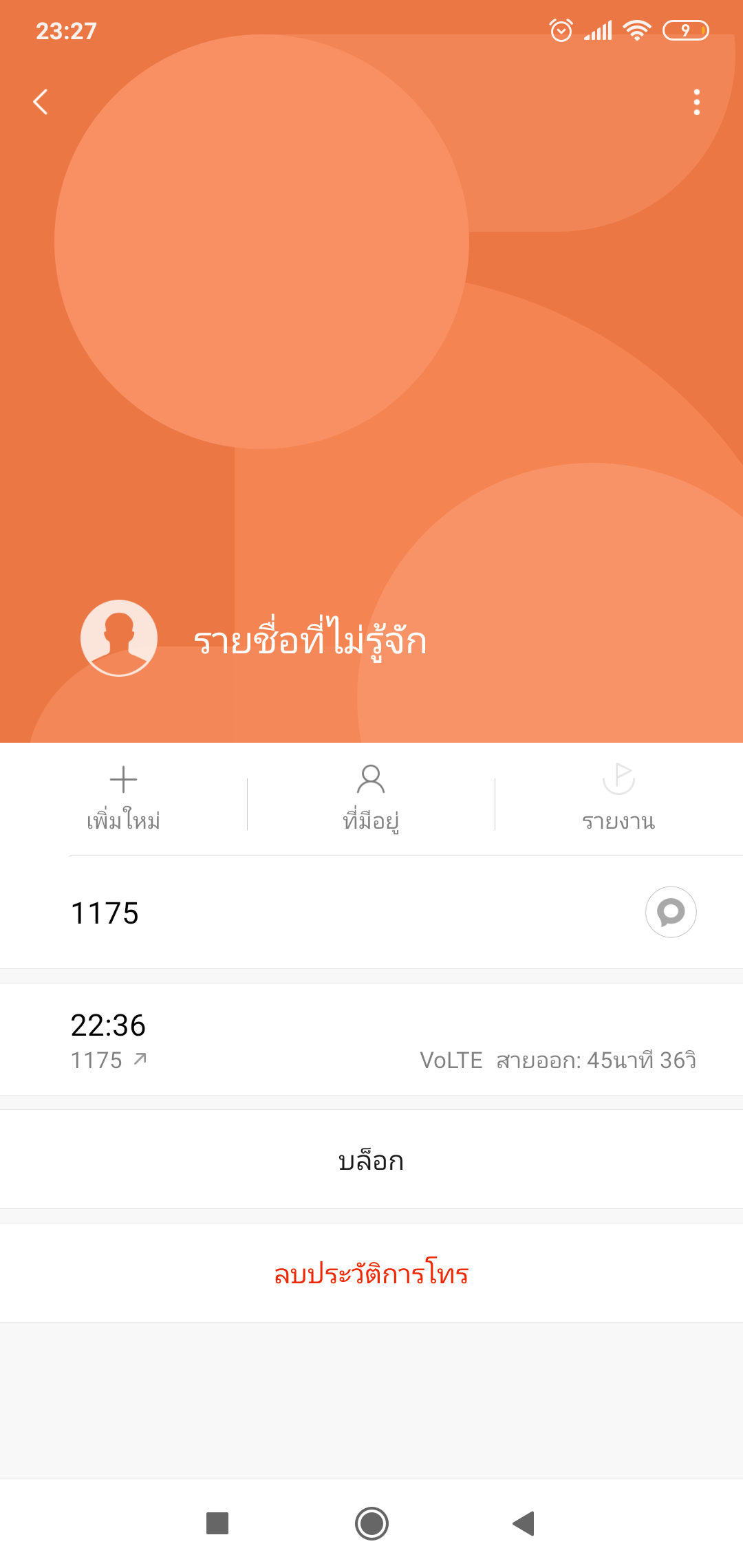Open the three-dot overflow menu

[x=696, y=102]
